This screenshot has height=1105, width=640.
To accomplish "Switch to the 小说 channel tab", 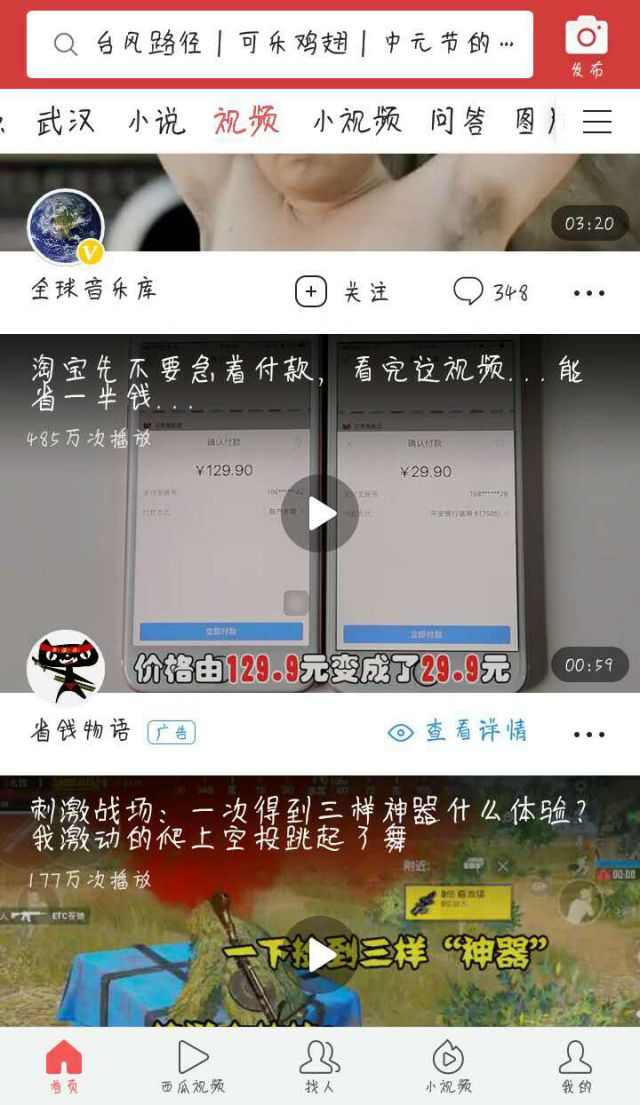I will click(156, 122).
